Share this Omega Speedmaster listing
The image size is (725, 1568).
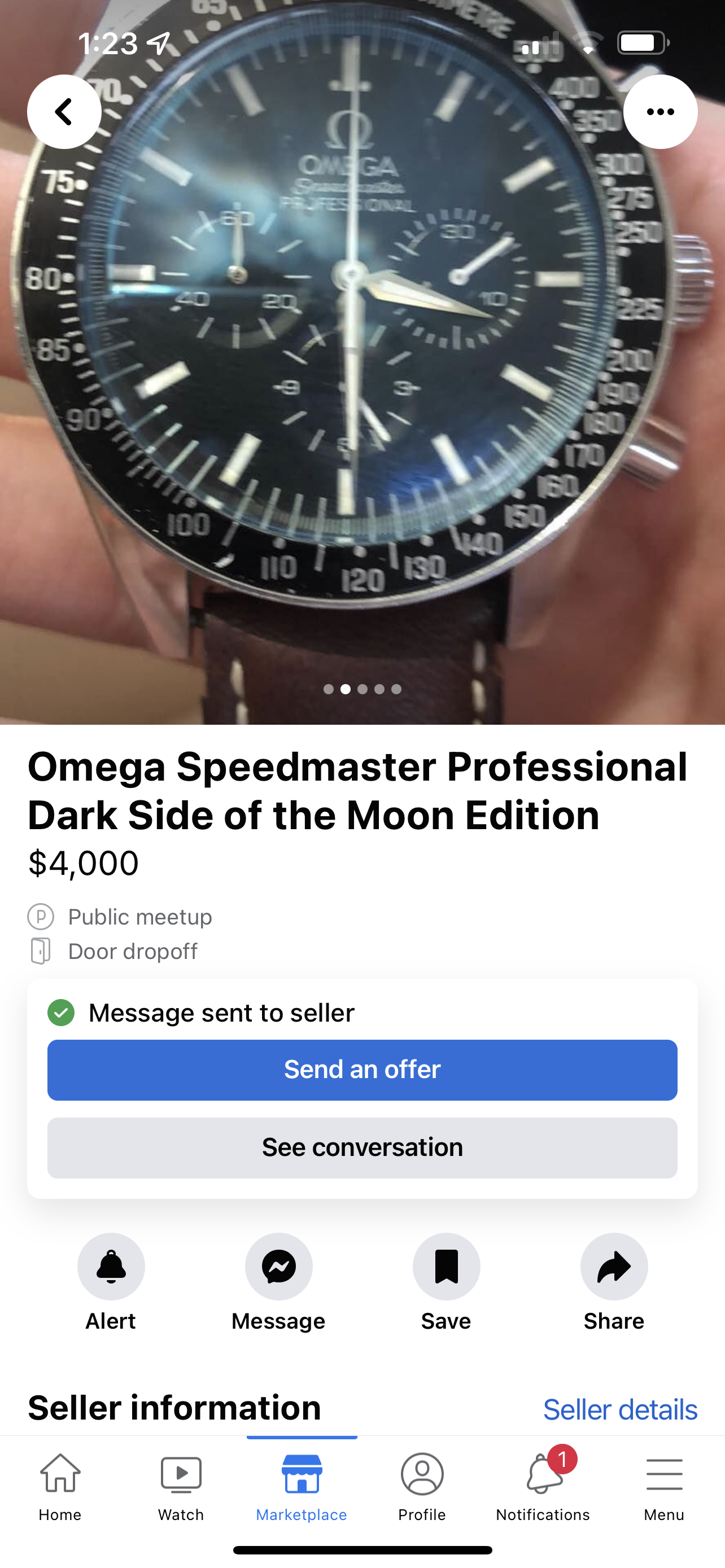point(614,1267)
